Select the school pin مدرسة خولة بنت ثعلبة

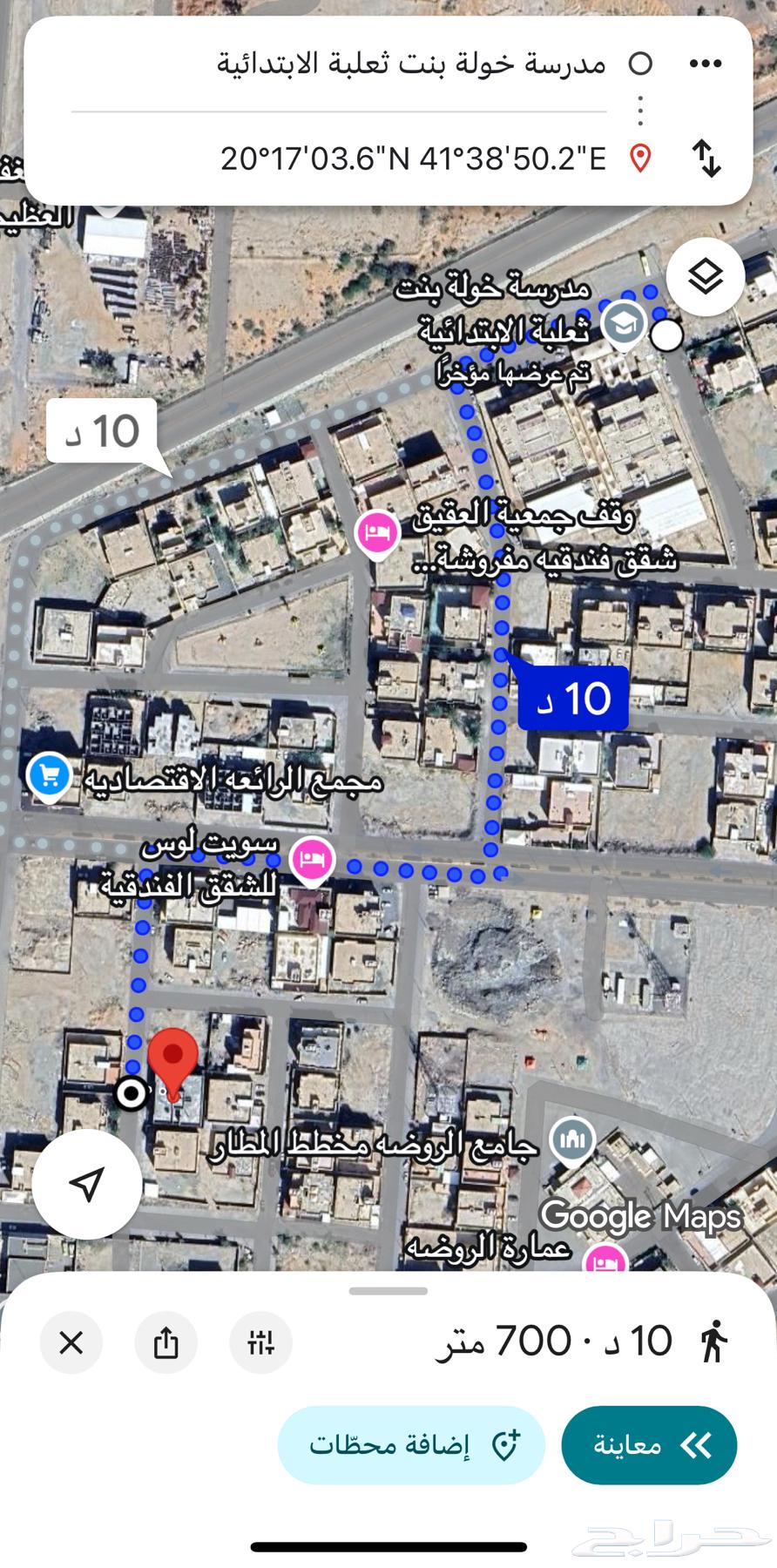(625, 324)
